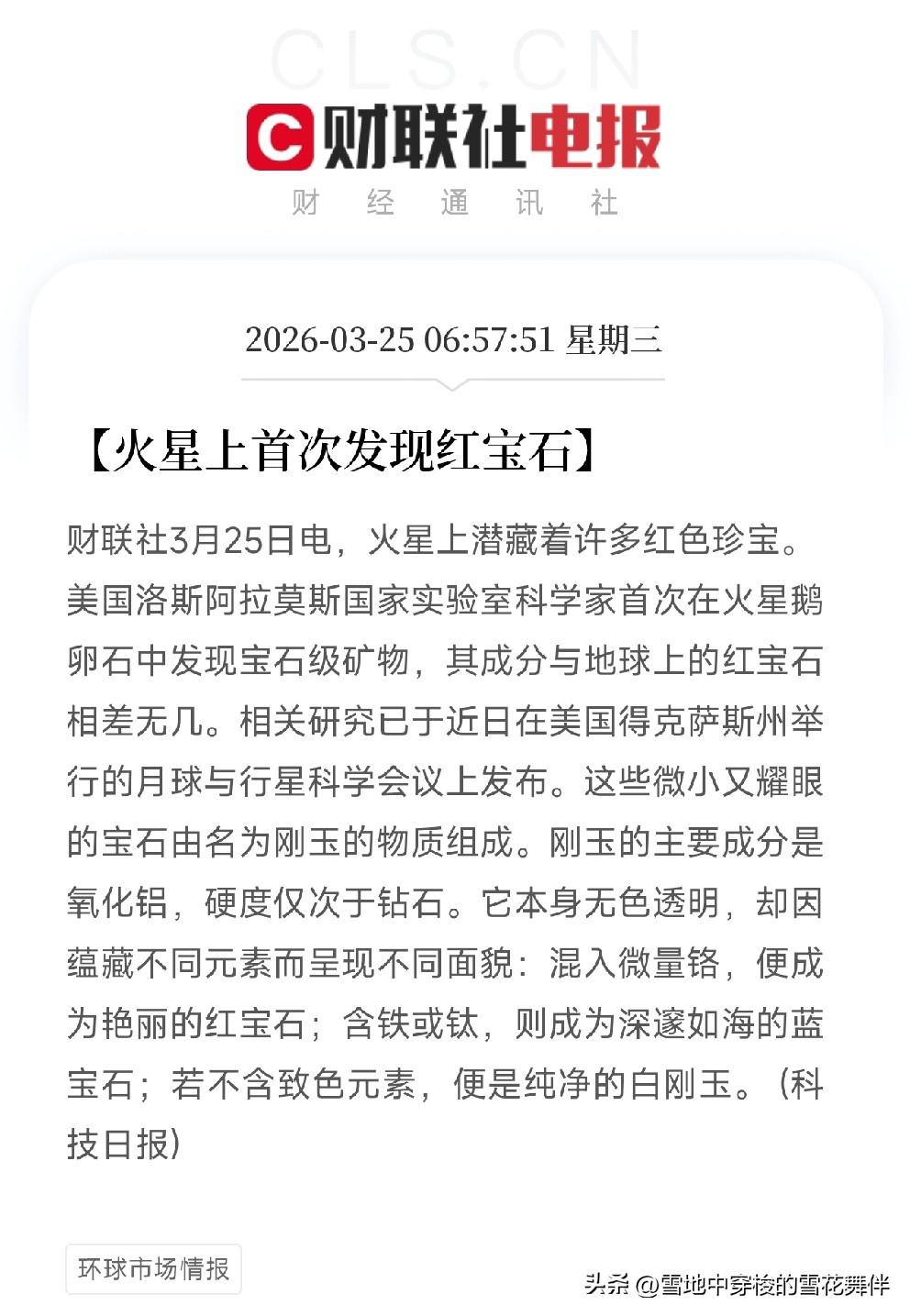Image resolution: width=910 pixels, height=1316 pixels.
Task: Click the red Cailianshe C logo icon
Action: point(280,135)
